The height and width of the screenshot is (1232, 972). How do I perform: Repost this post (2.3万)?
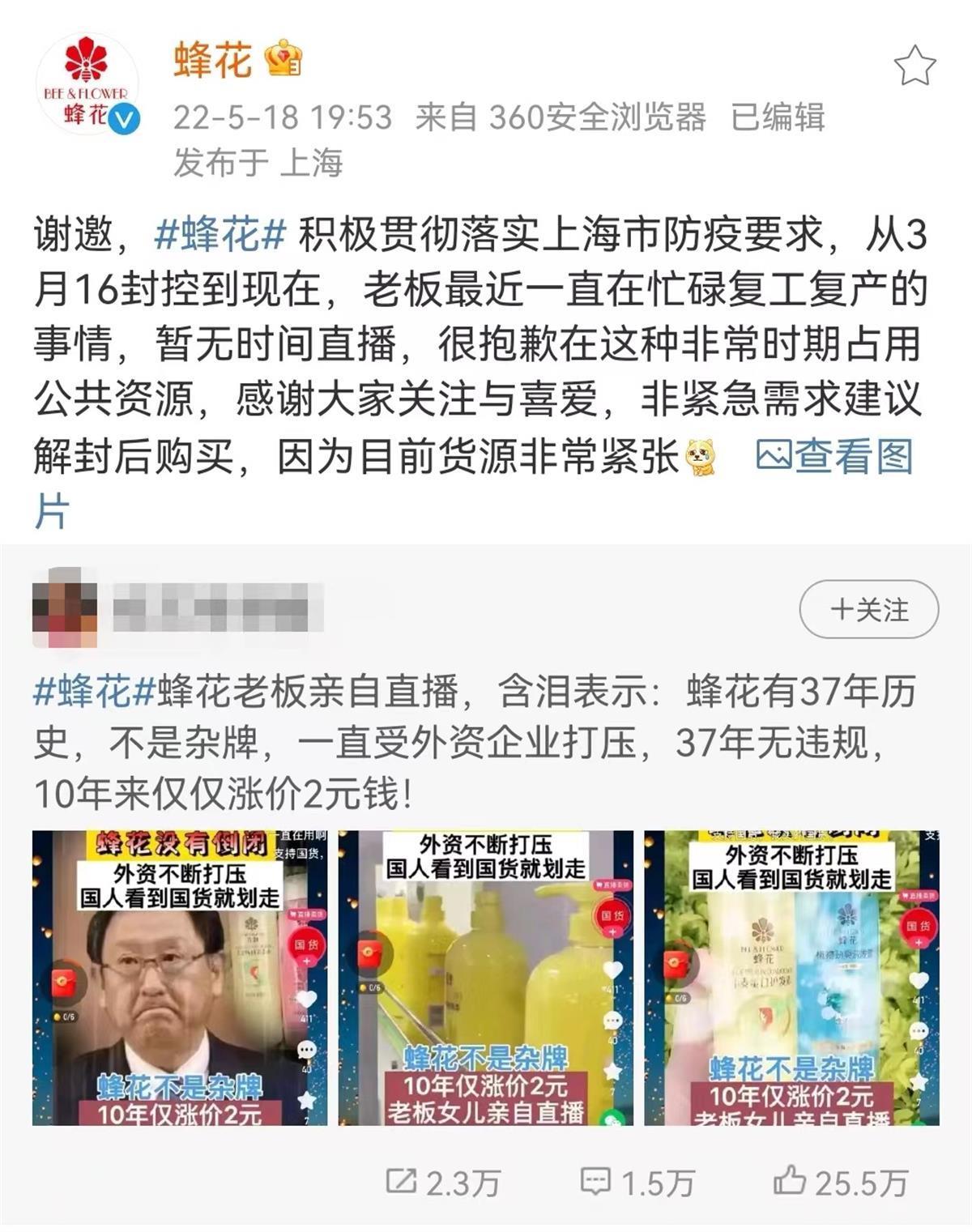(x=442, y=1183)
